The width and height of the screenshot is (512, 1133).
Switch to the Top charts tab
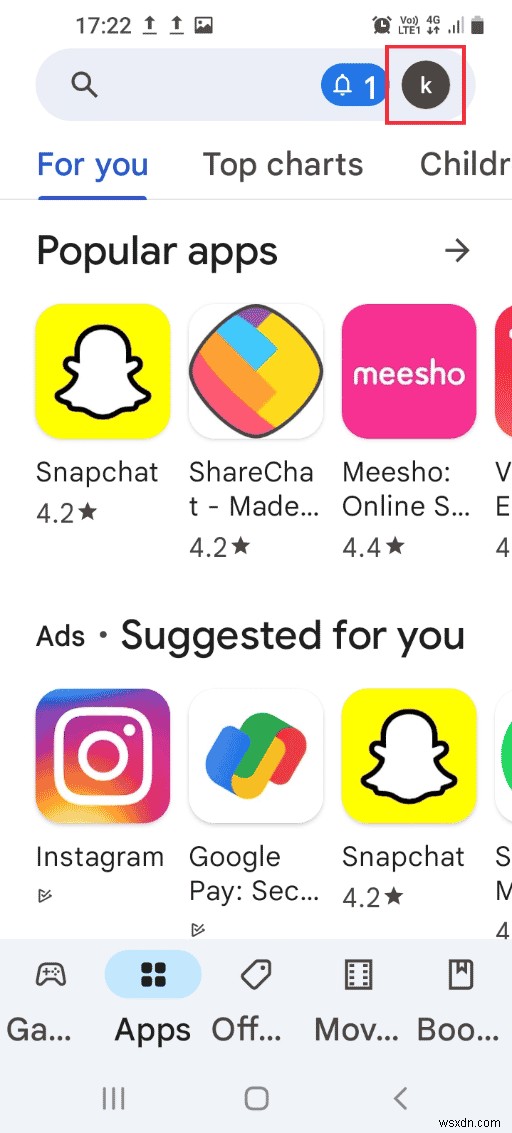click(282, 165)
